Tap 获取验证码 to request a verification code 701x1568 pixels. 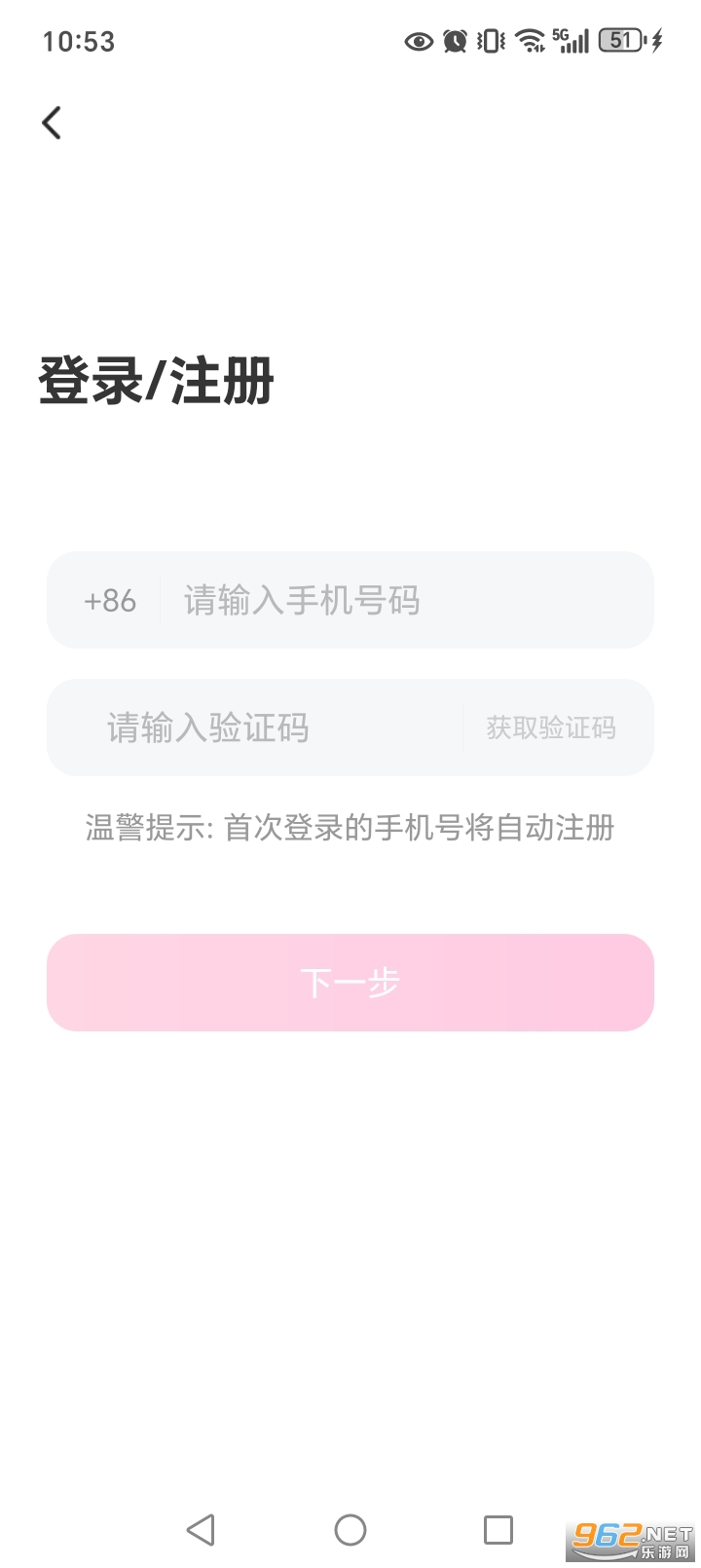(551, 728)
